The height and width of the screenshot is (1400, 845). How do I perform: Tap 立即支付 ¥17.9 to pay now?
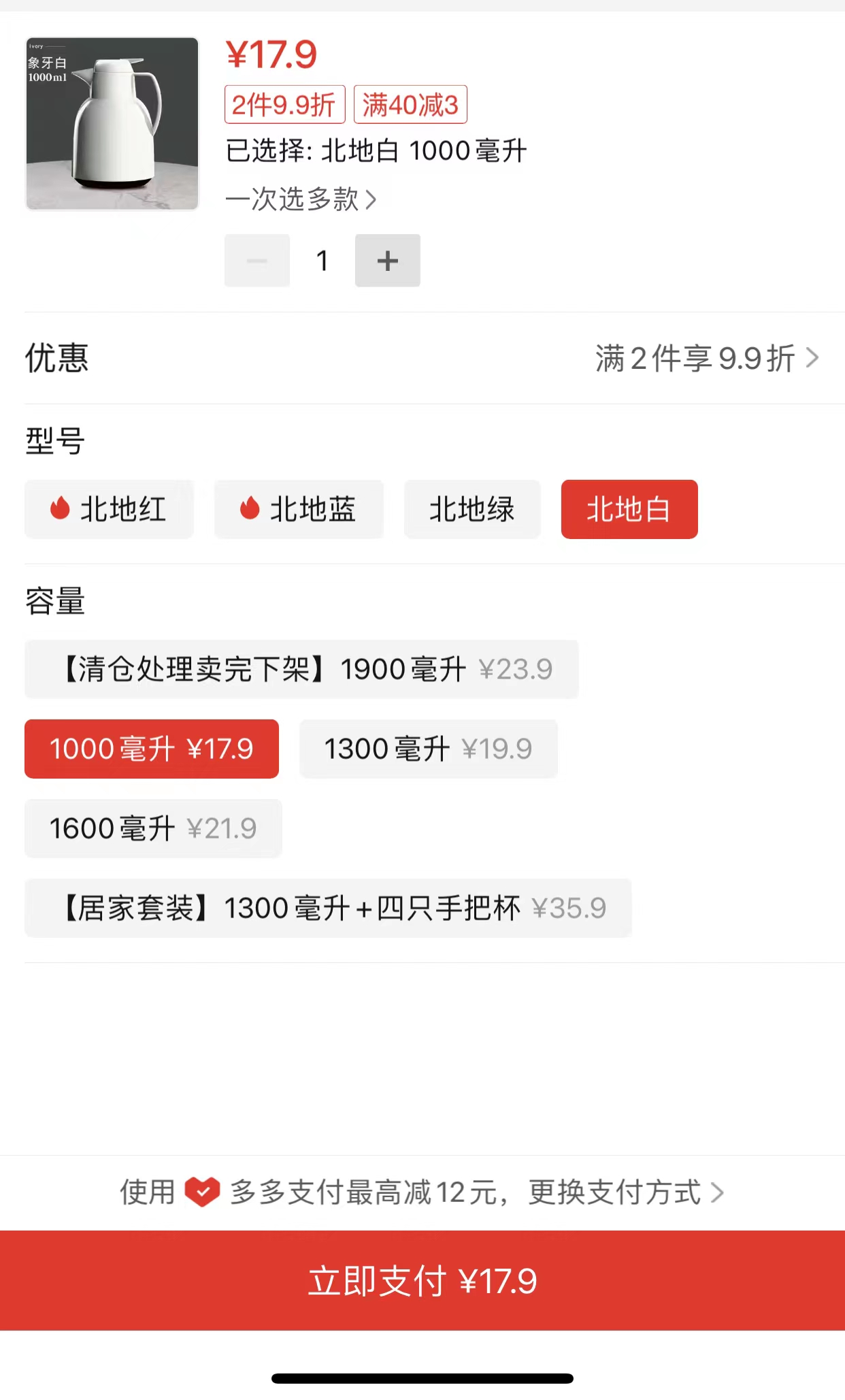[422, 1280]
